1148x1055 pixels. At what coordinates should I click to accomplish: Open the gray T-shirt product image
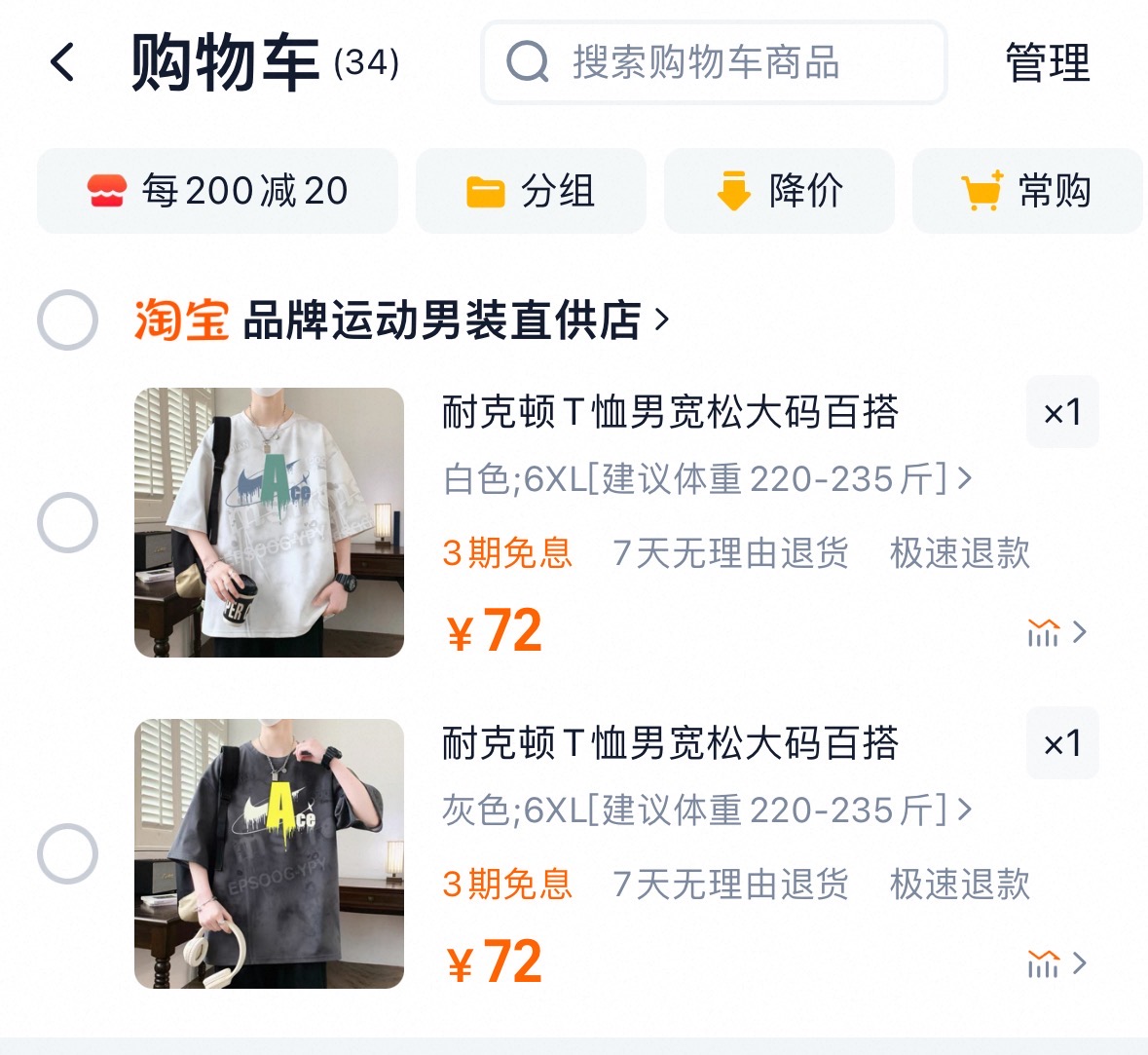click(269, 854)
